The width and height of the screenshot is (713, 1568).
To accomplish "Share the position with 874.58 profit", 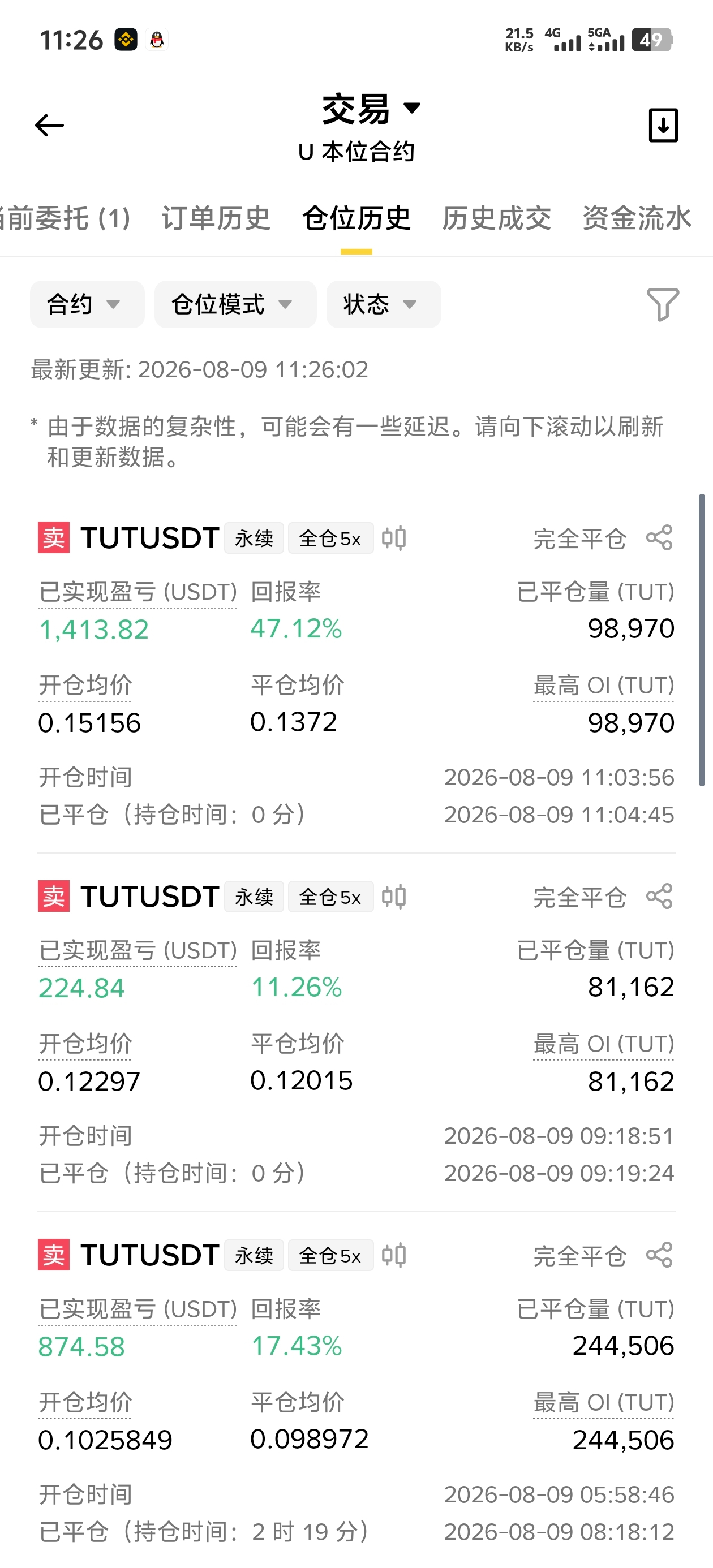I will tap(659, 1255).
